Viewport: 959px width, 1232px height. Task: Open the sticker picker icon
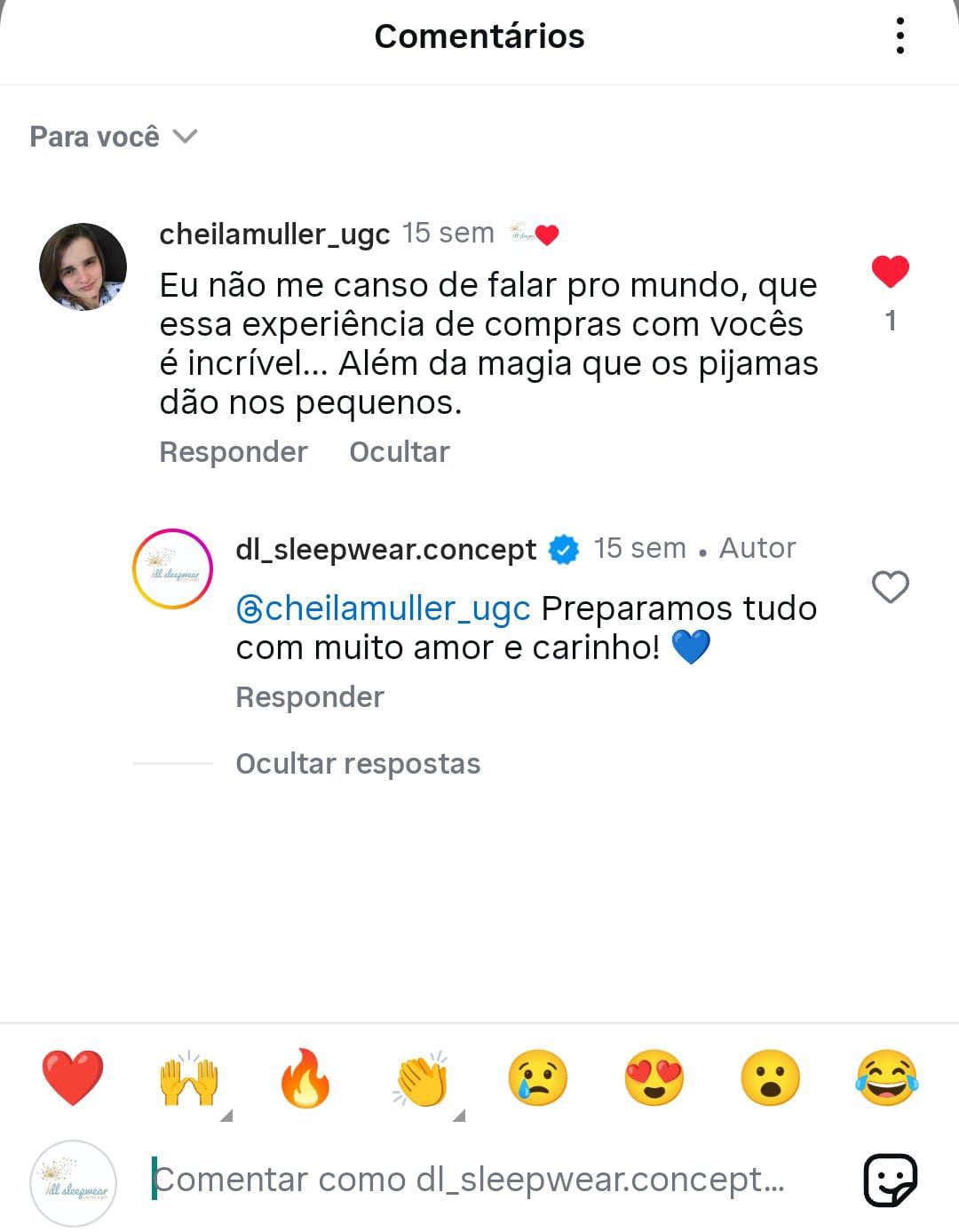(891, 1180)
